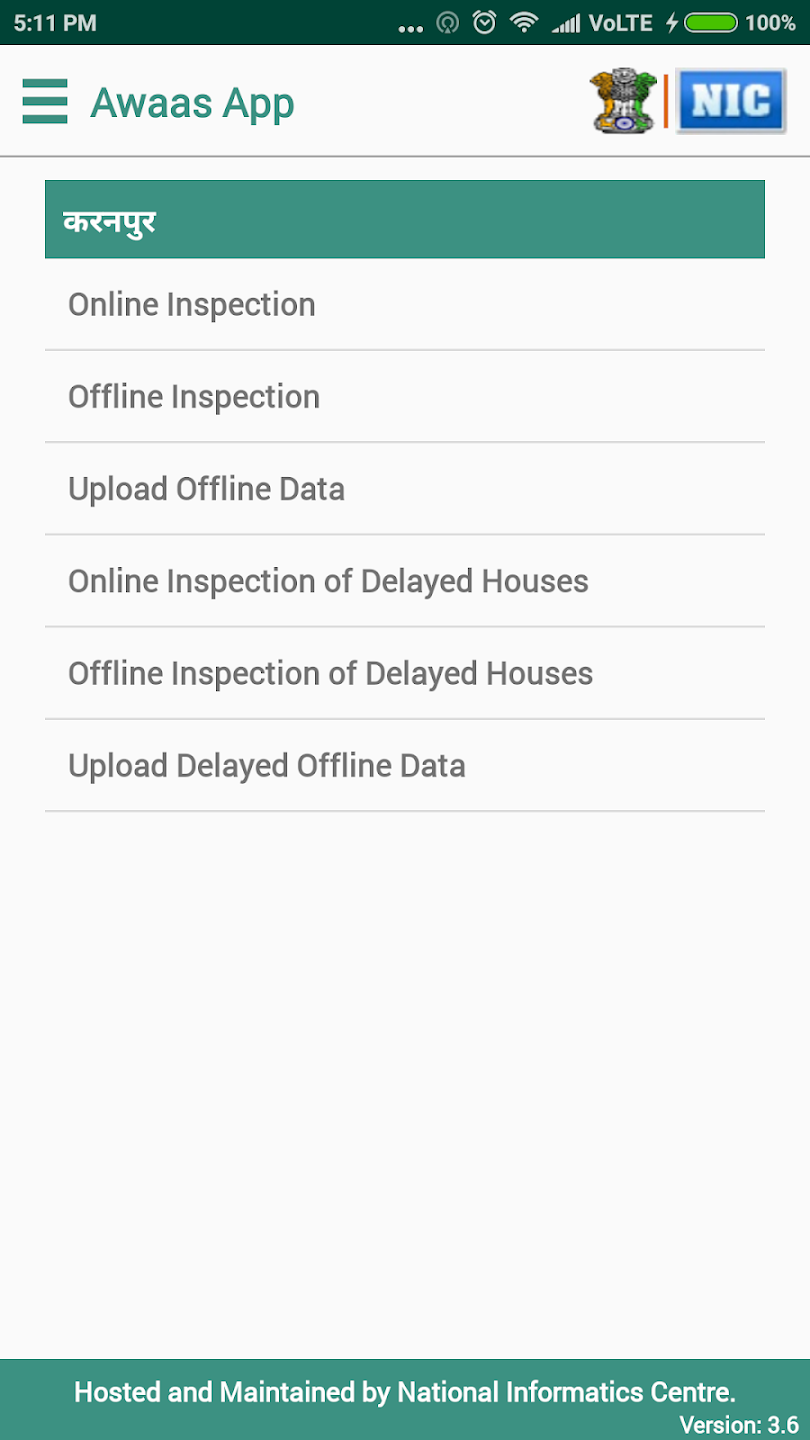Open the hamburger drawer menu
This screenshot has width=810, height=1440.
[45, 102]
